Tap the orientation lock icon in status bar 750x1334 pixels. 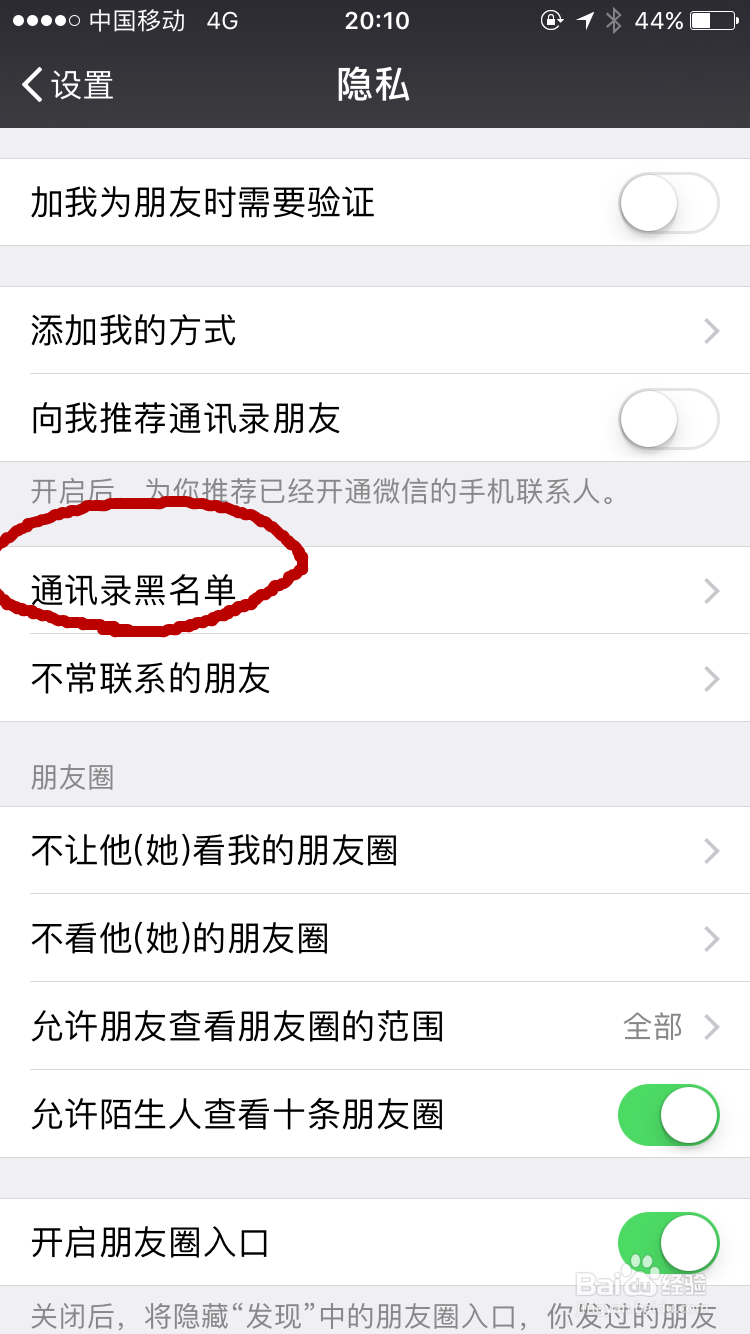[553, 20]
